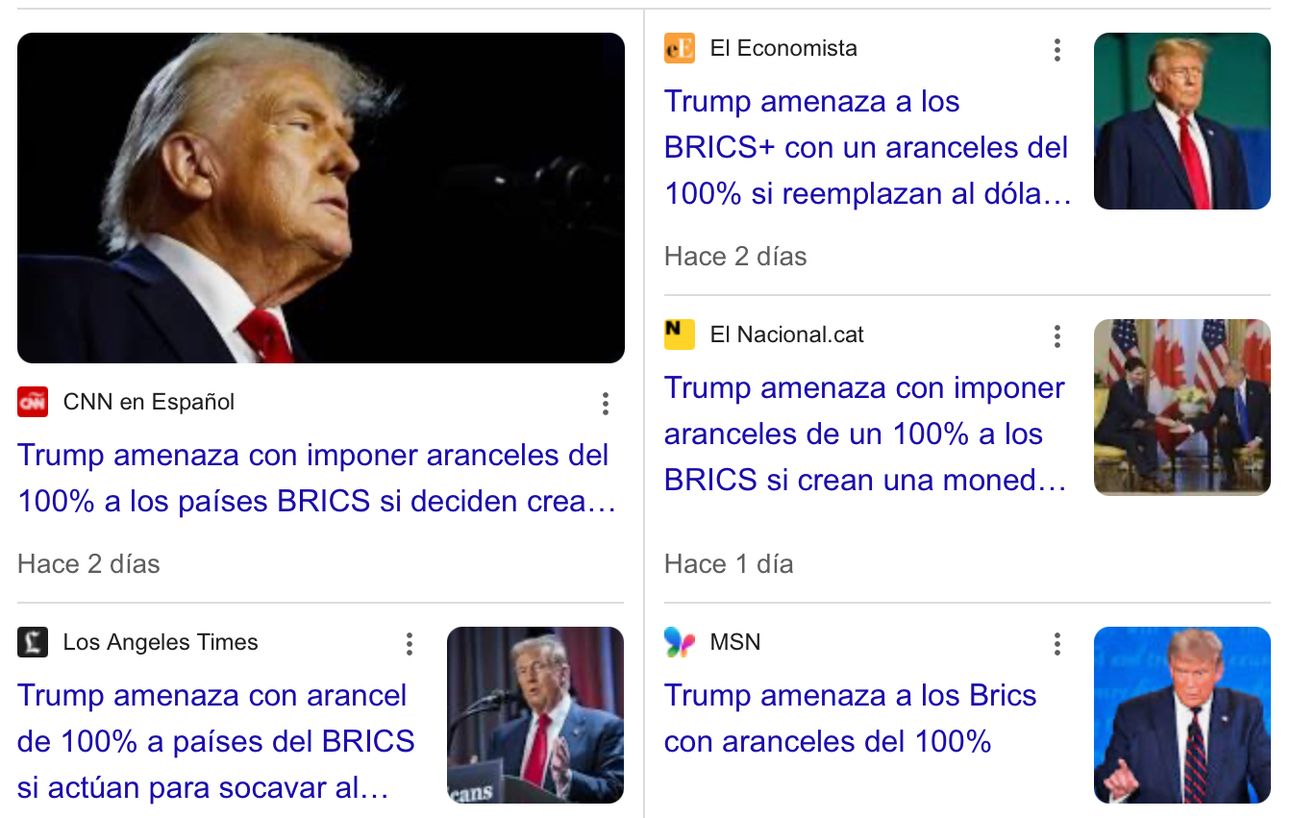Image resolution: width=1292 pixels, height=818 pixels.
Task: Tap the large CNN en Español article photo
Action: 321,198
